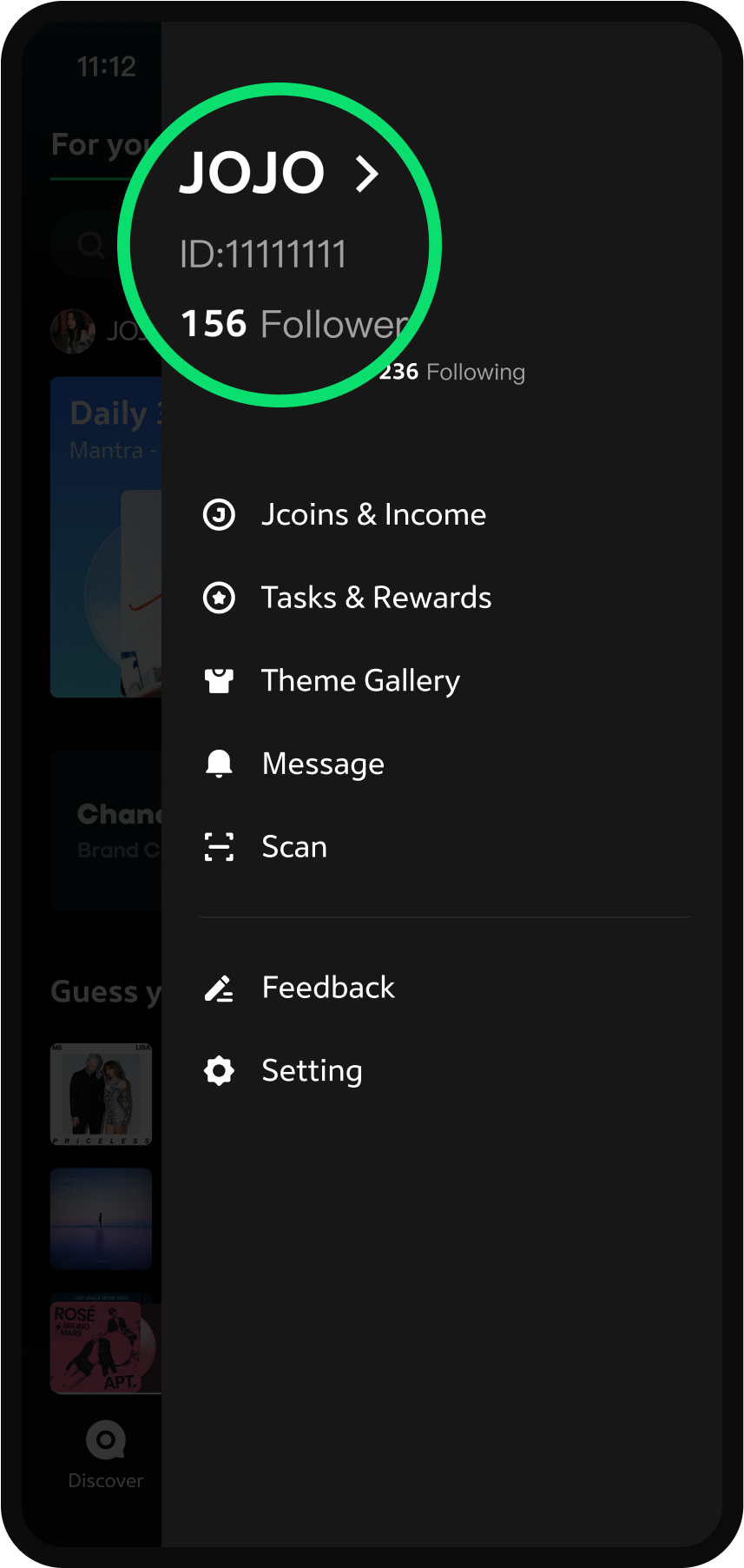Open the Feedback page
744x1568 pixels.
click(328, 988)
